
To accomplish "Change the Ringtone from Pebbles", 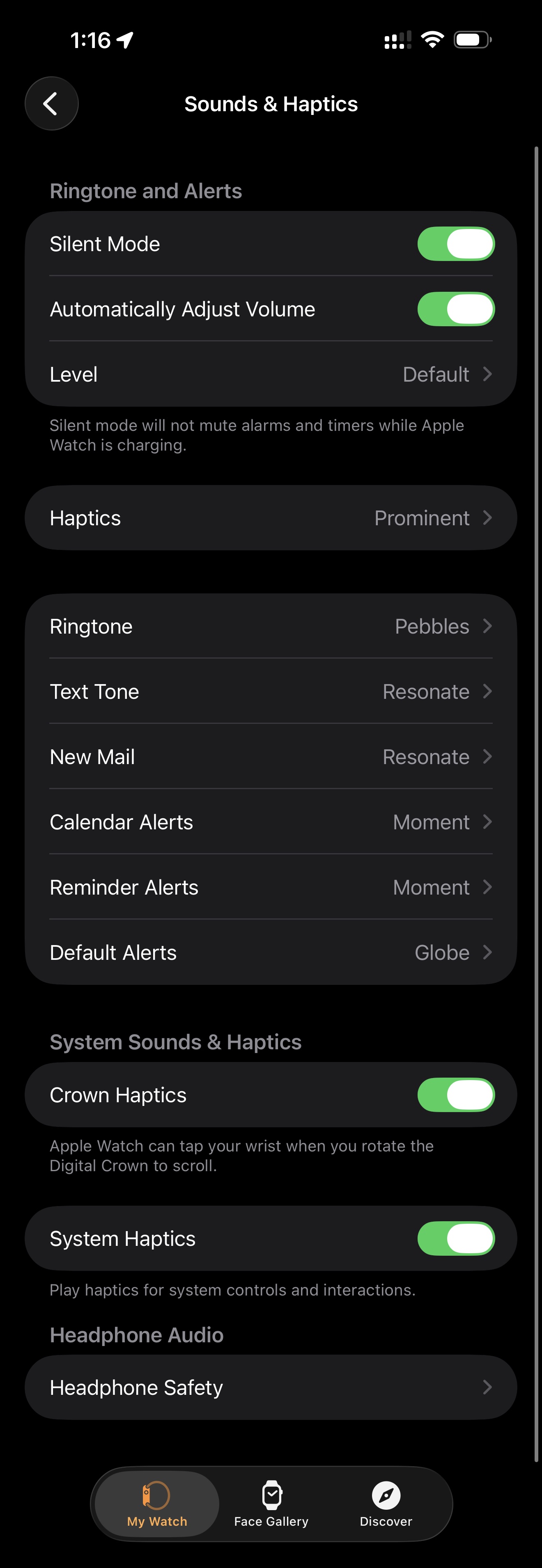I will coord(271,626).
